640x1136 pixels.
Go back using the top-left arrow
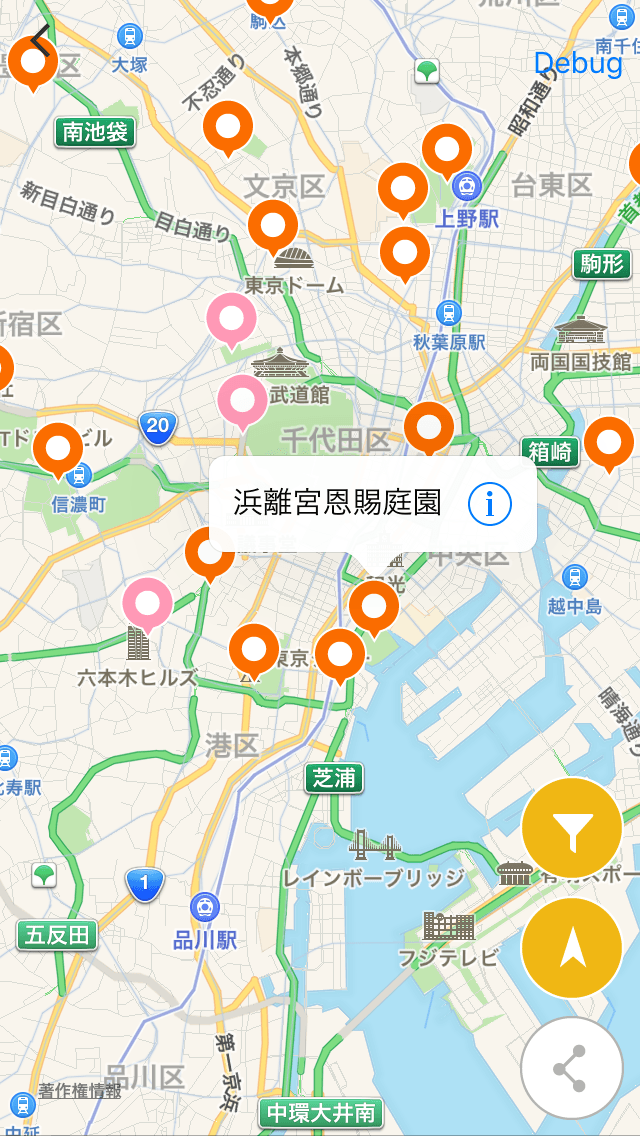pos(38,42)
